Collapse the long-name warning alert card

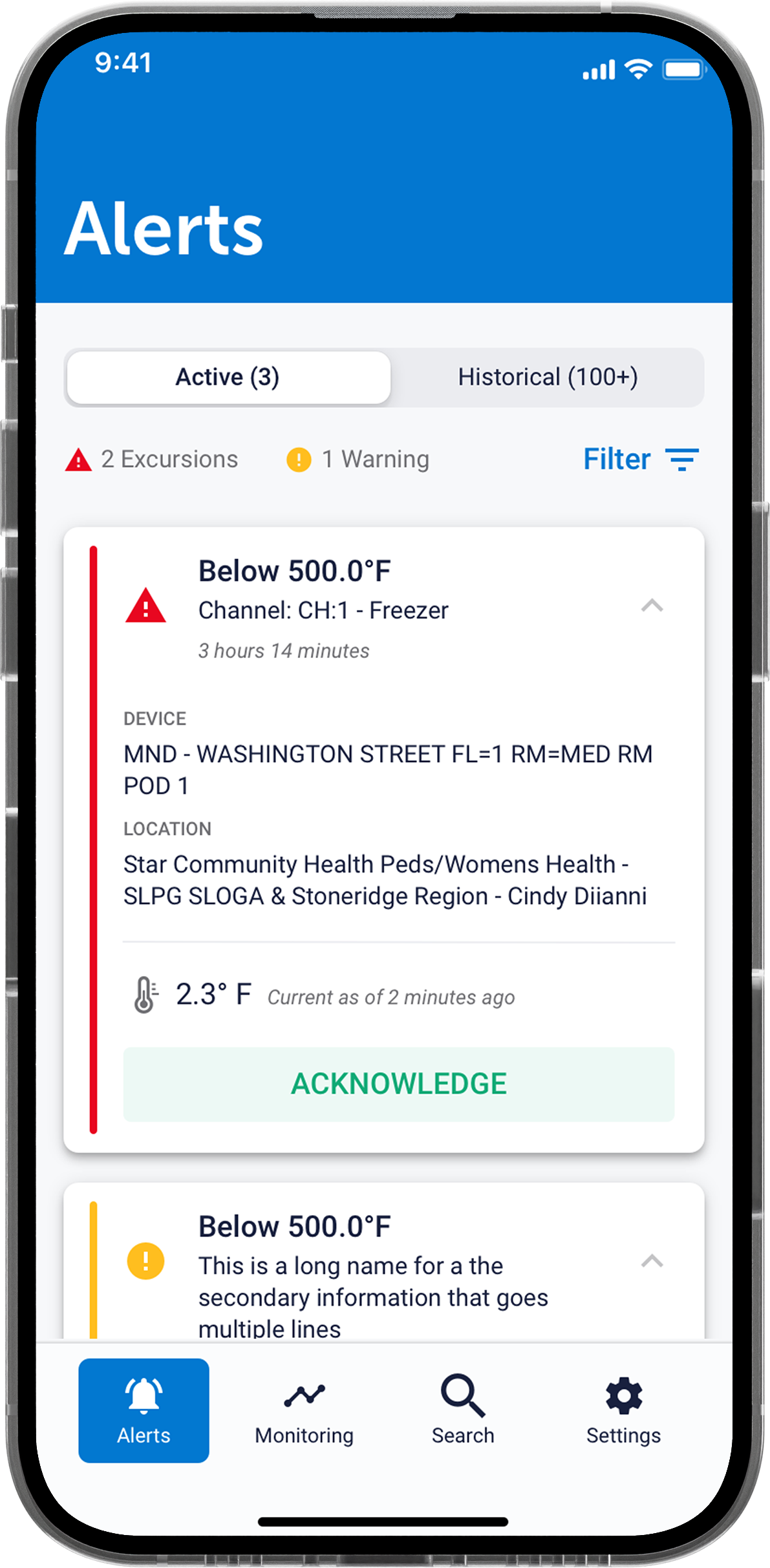(x=652, y=1261)
